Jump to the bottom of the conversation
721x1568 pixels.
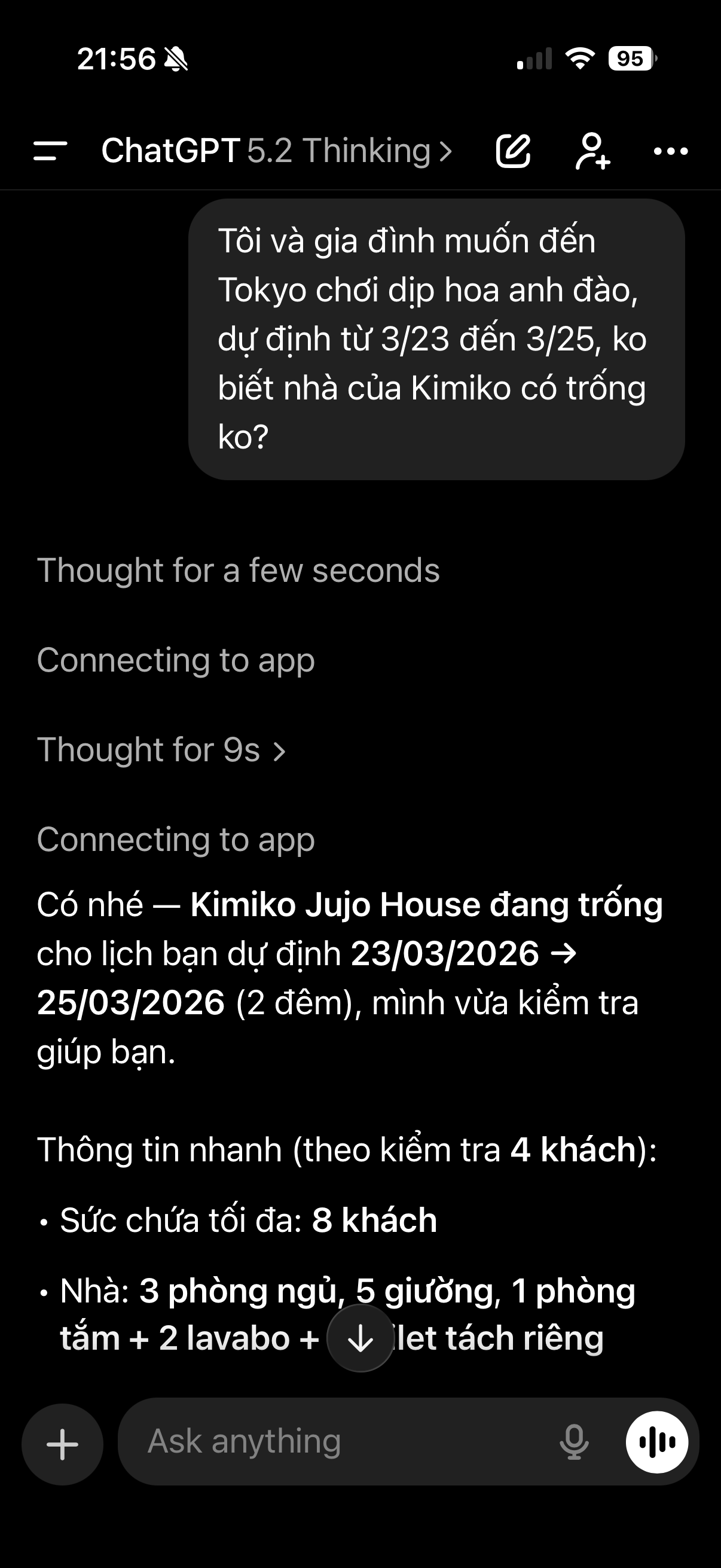[x=360, y=1338]
